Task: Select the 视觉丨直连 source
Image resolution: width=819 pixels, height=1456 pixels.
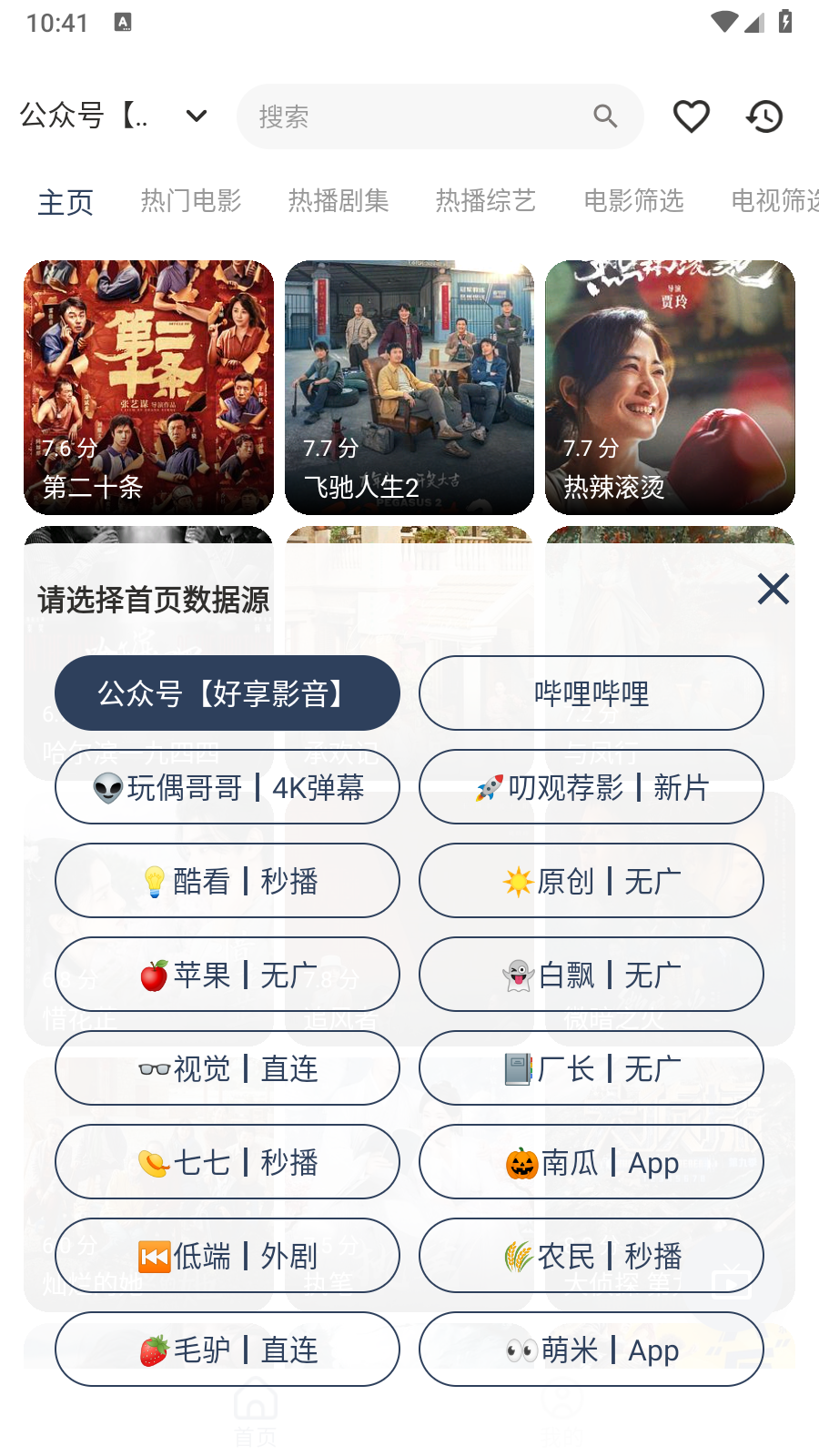Action: tap(227, 1068)
